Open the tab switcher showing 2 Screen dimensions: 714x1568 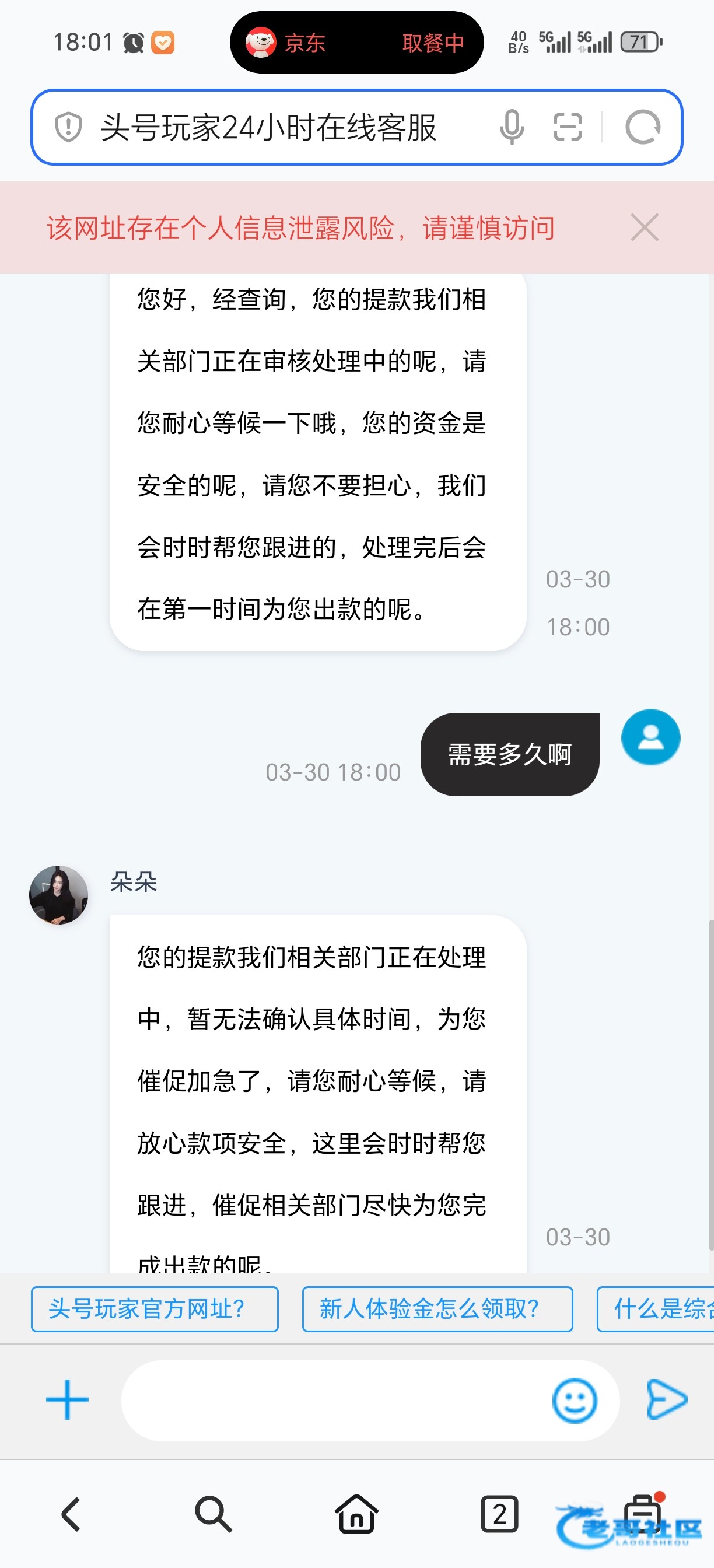pyautogui.click(x=499, y=1514)
